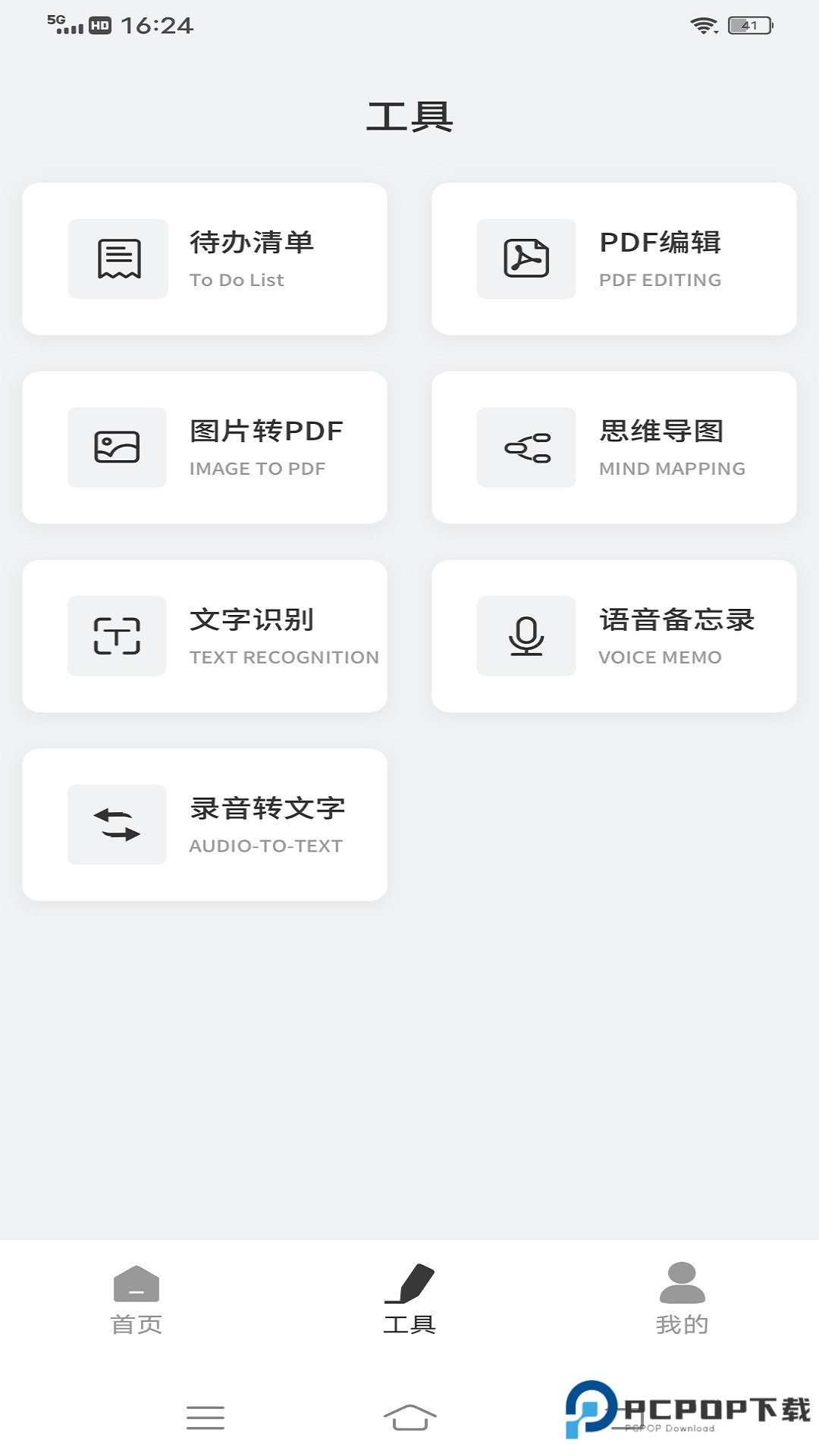The width and height of the screenshot is (819, 1456).
Task: Click the PDF editing icon
Action: point(526,258)
